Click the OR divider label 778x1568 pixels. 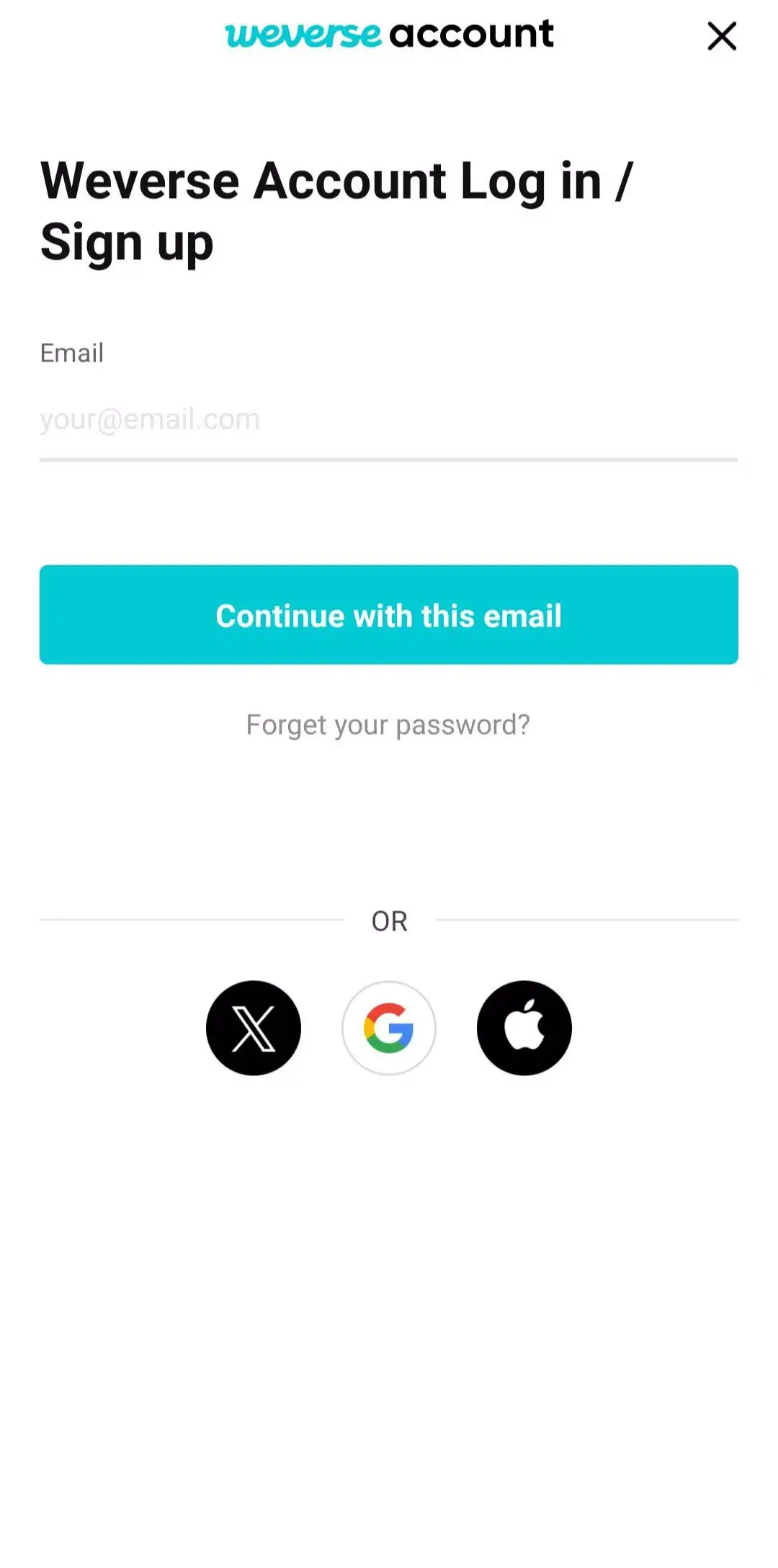click(x=389, y=920)
